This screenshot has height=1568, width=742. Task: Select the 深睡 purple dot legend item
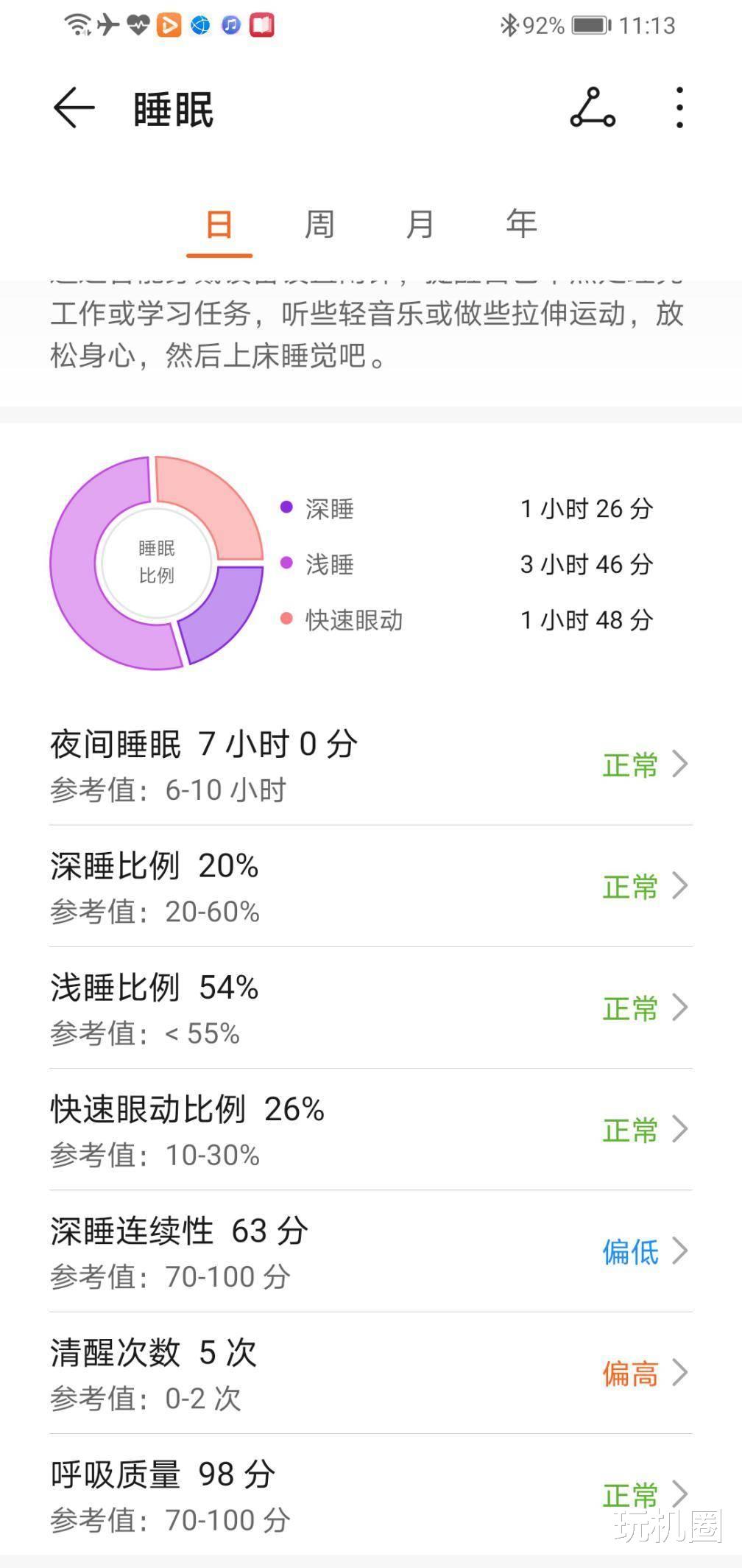tap(285, 509)
